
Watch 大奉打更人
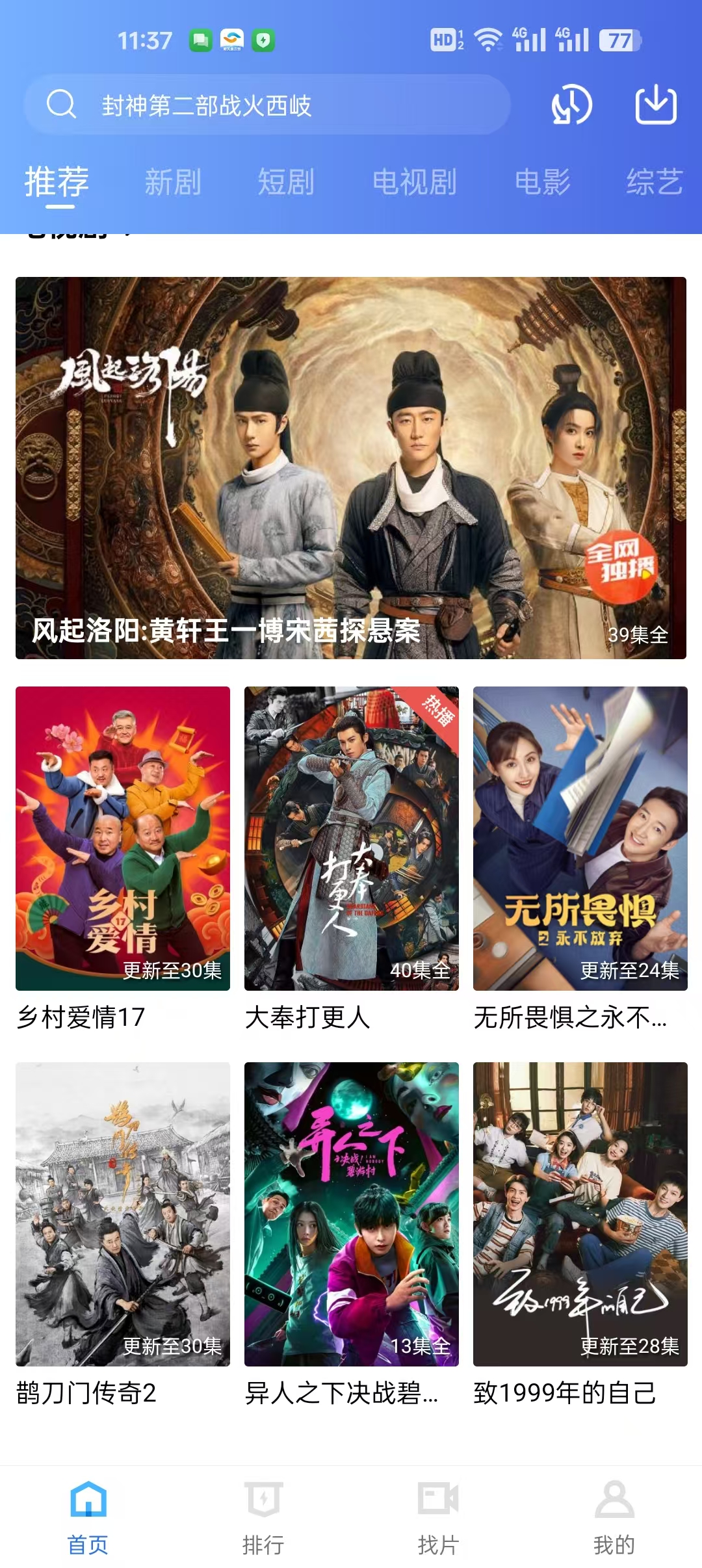[352, 839]
